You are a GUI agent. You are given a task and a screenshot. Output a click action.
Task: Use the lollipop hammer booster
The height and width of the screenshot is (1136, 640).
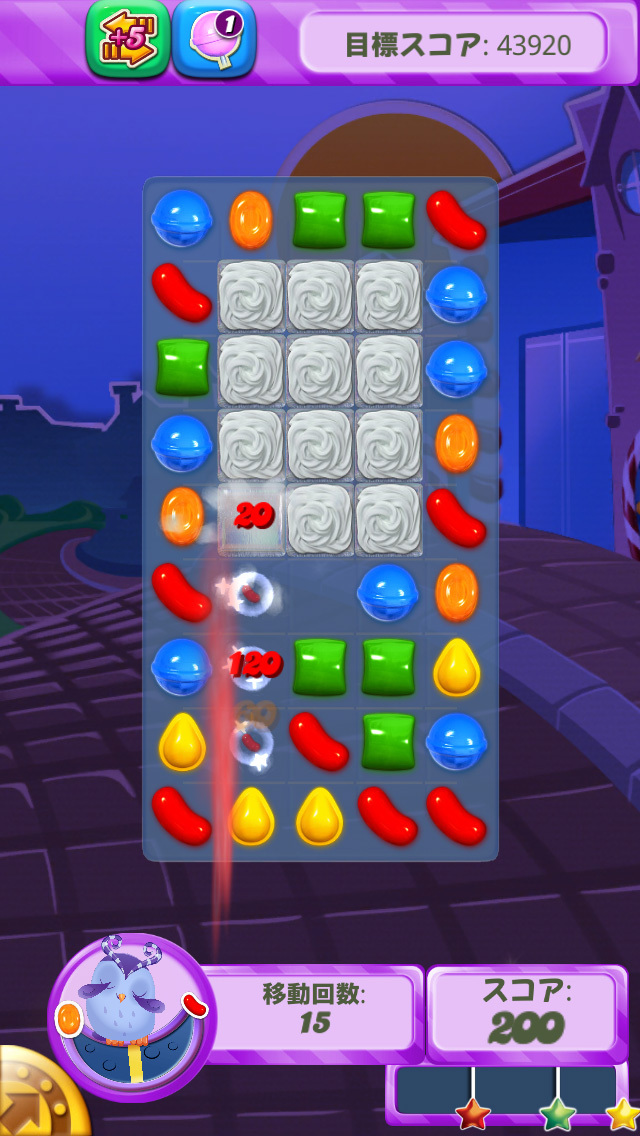[x=214, y=39]
